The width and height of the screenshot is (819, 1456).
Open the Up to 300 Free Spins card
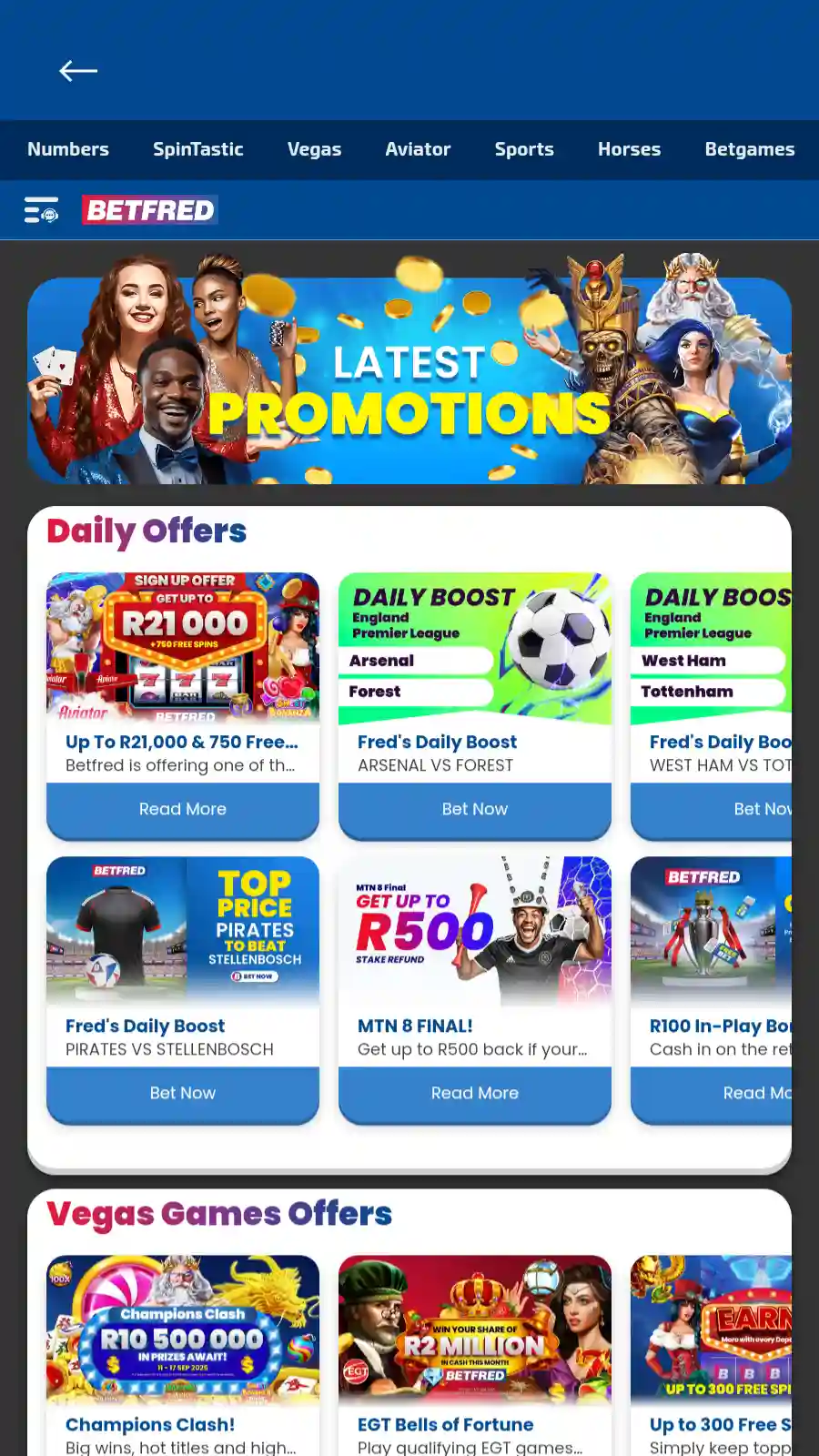[712, 1347]
